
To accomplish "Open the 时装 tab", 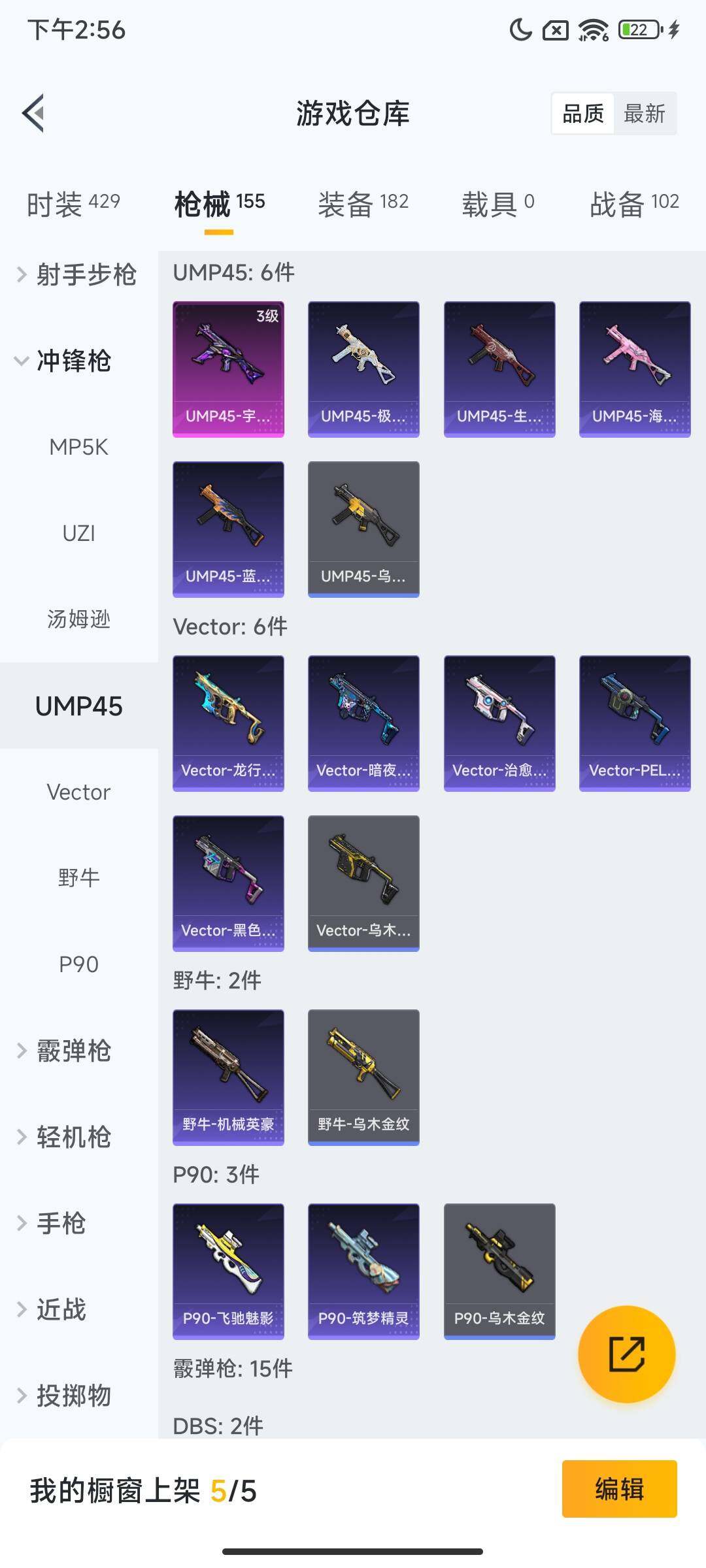I will point(72,204).
